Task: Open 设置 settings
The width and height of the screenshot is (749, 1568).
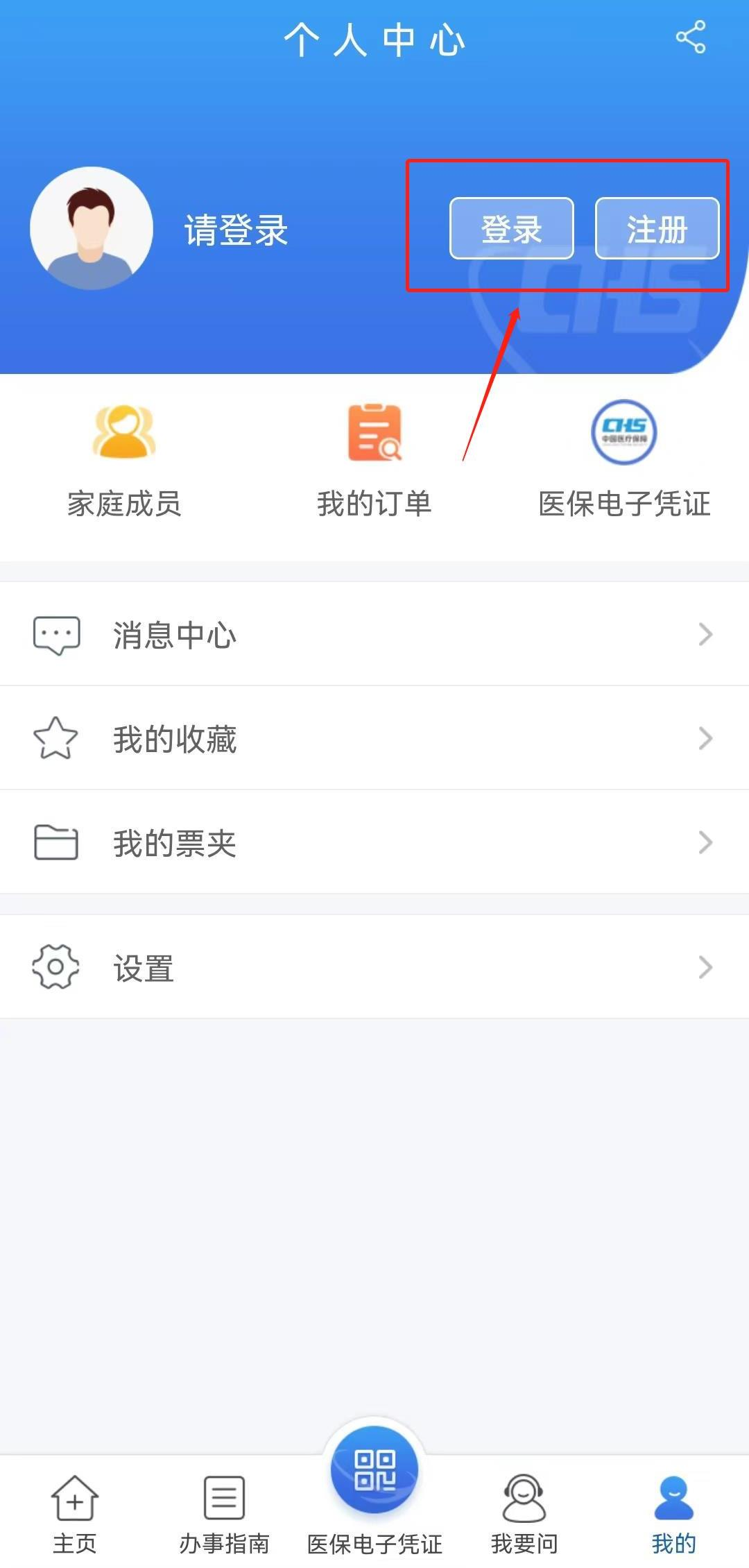Action: point(374,967)
